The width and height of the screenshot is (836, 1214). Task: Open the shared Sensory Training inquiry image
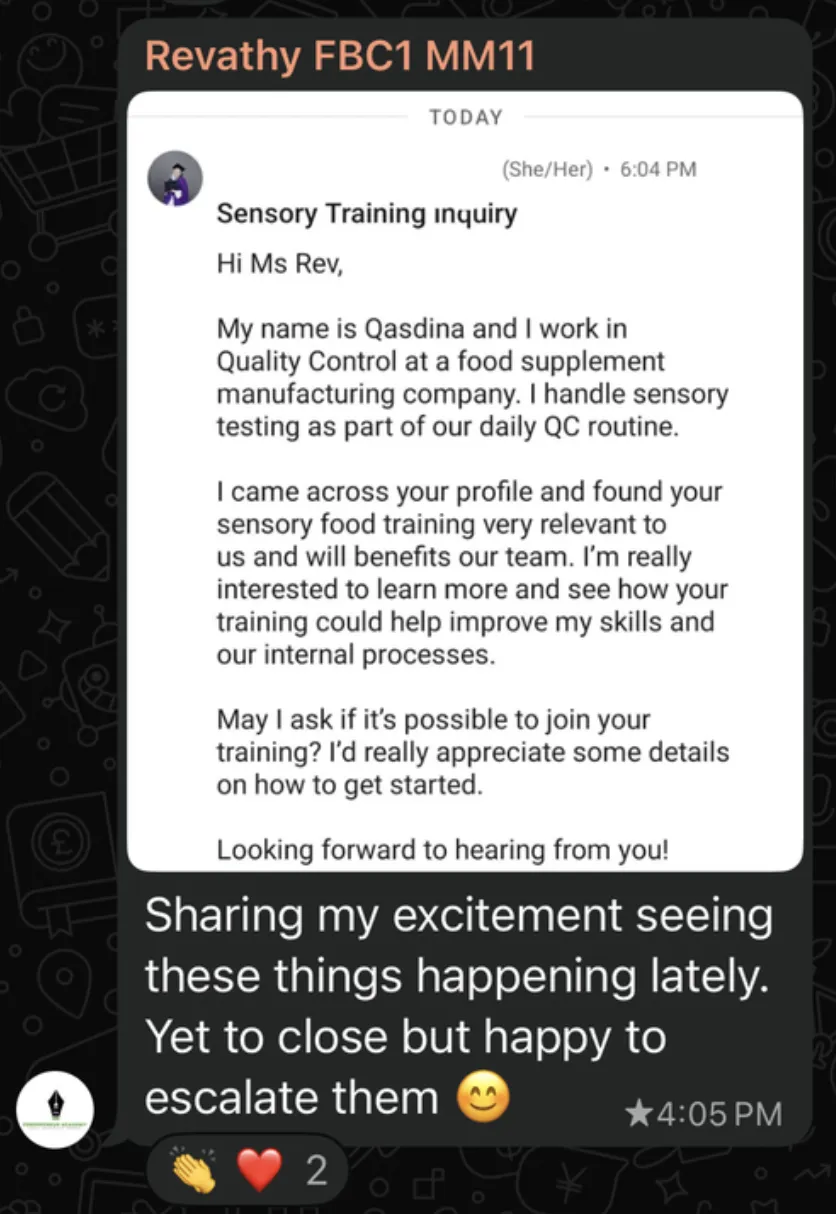[465, 480]
